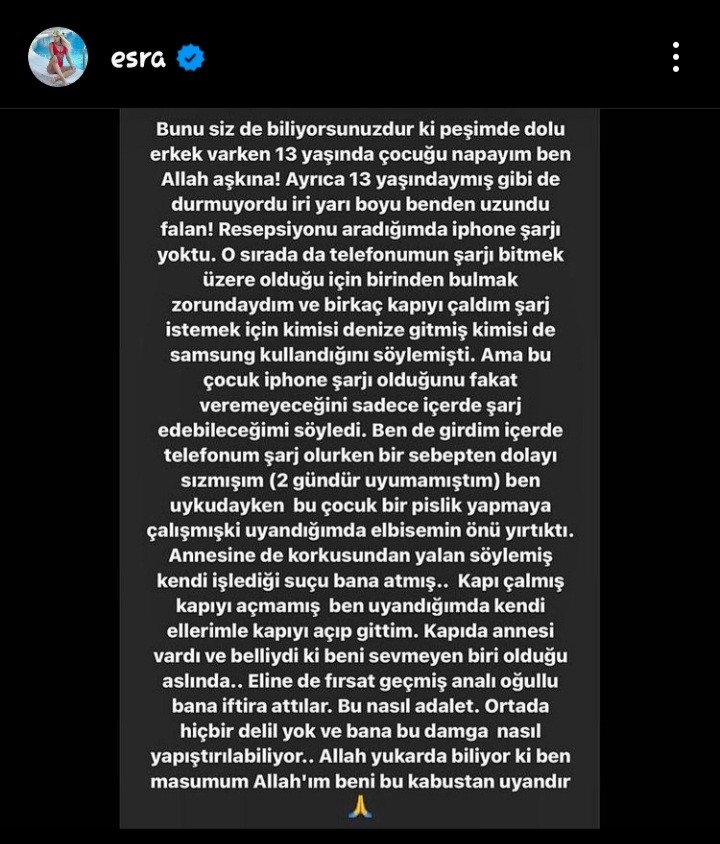Open esra's profile picture

pos(57,57)
